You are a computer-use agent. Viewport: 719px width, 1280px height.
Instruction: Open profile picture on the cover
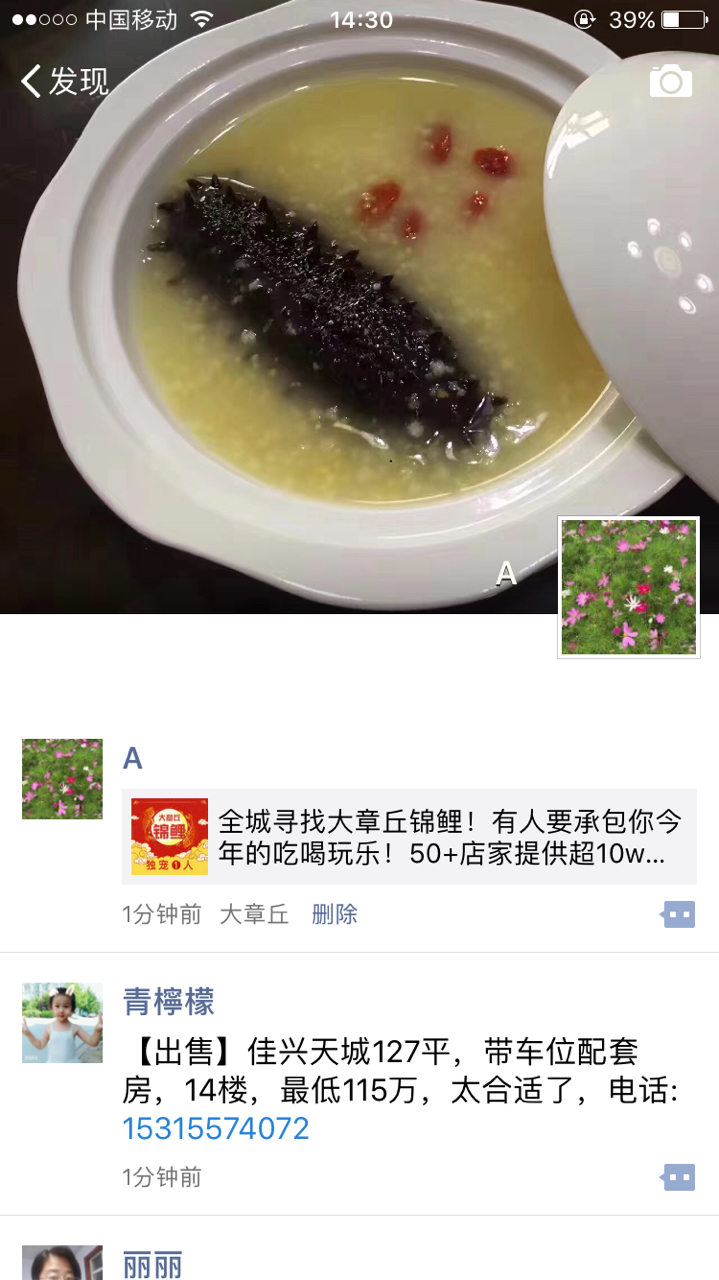click(x=628, y=587)
